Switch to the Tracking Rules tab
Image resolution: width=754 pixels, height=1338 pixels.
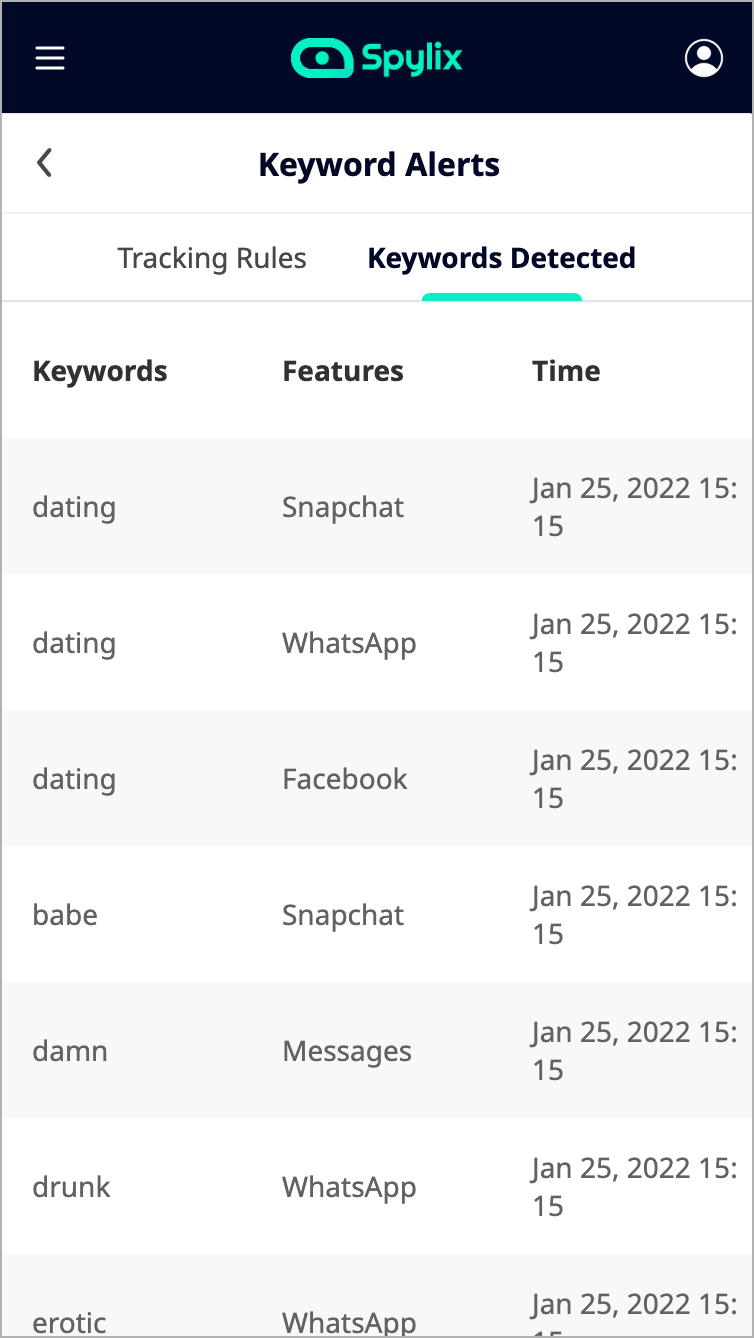click(x=212, y=257)
